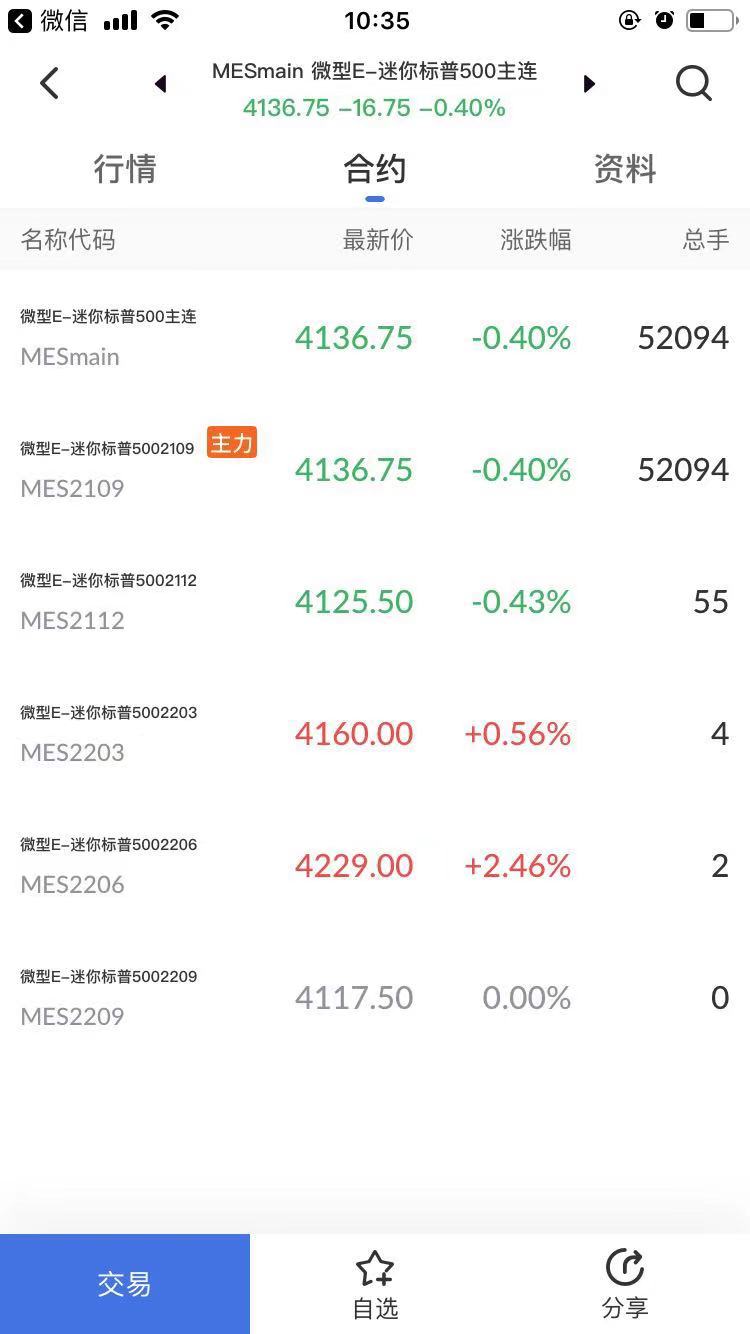Open the search icon
Viewport: 750px width, 1334px height.
693,83
